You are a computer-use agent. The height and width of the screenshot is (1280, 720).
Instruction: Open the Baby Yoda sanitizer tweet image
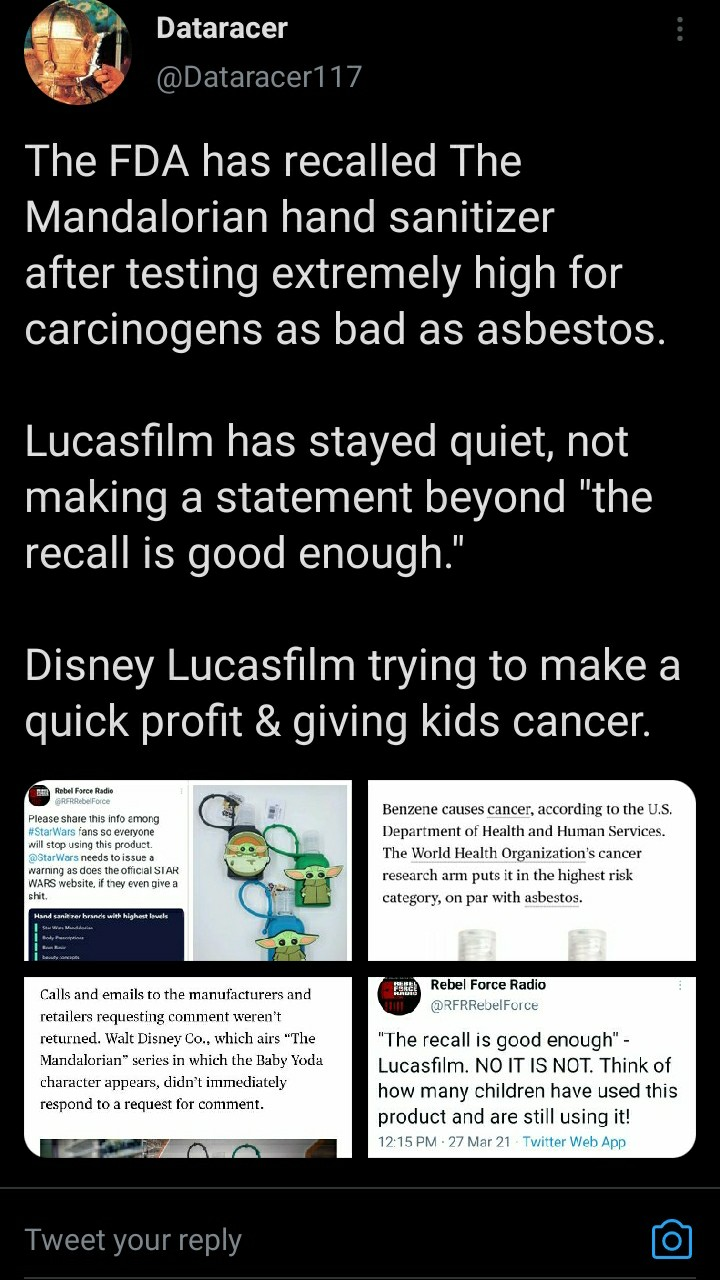click(x=188, y=871)
